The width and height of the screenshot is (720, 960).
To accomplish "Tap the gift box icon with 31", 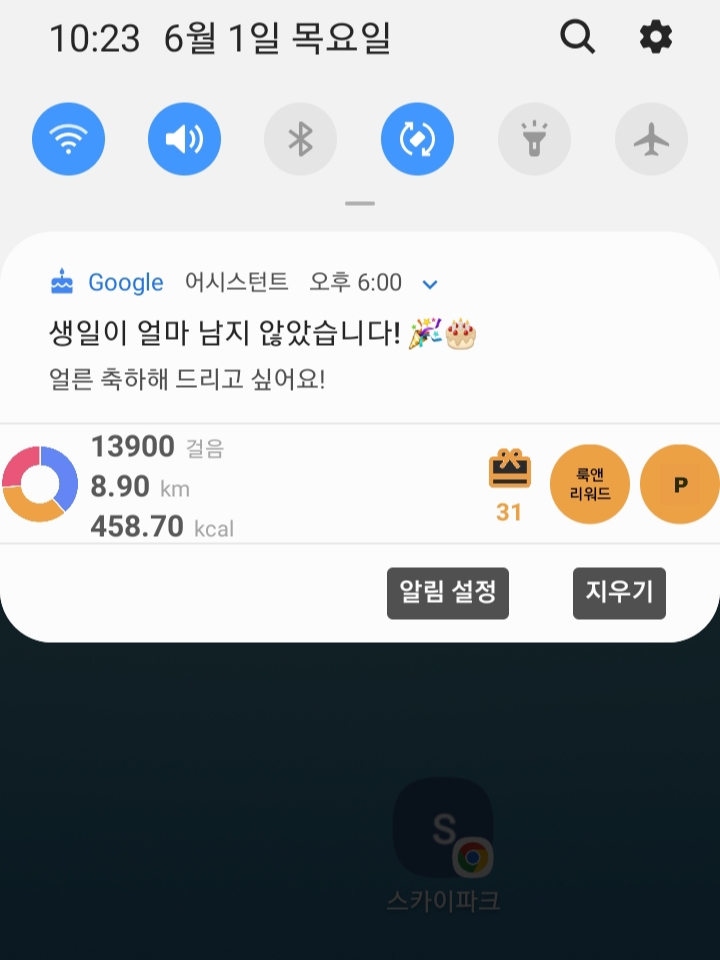I will coord(509,485).
